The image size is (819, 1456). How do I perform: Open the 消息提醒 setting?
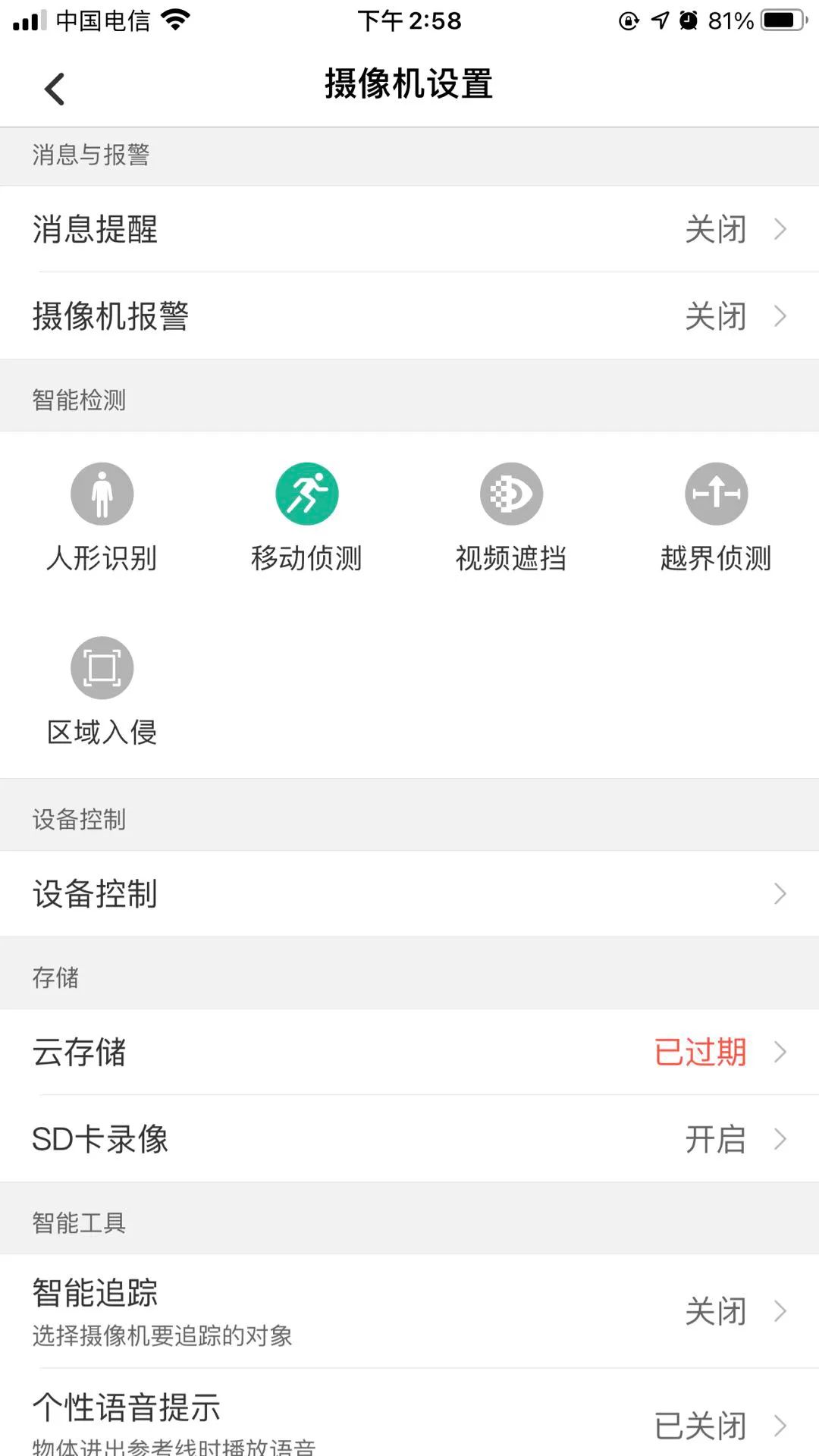(x=409, y=229)
